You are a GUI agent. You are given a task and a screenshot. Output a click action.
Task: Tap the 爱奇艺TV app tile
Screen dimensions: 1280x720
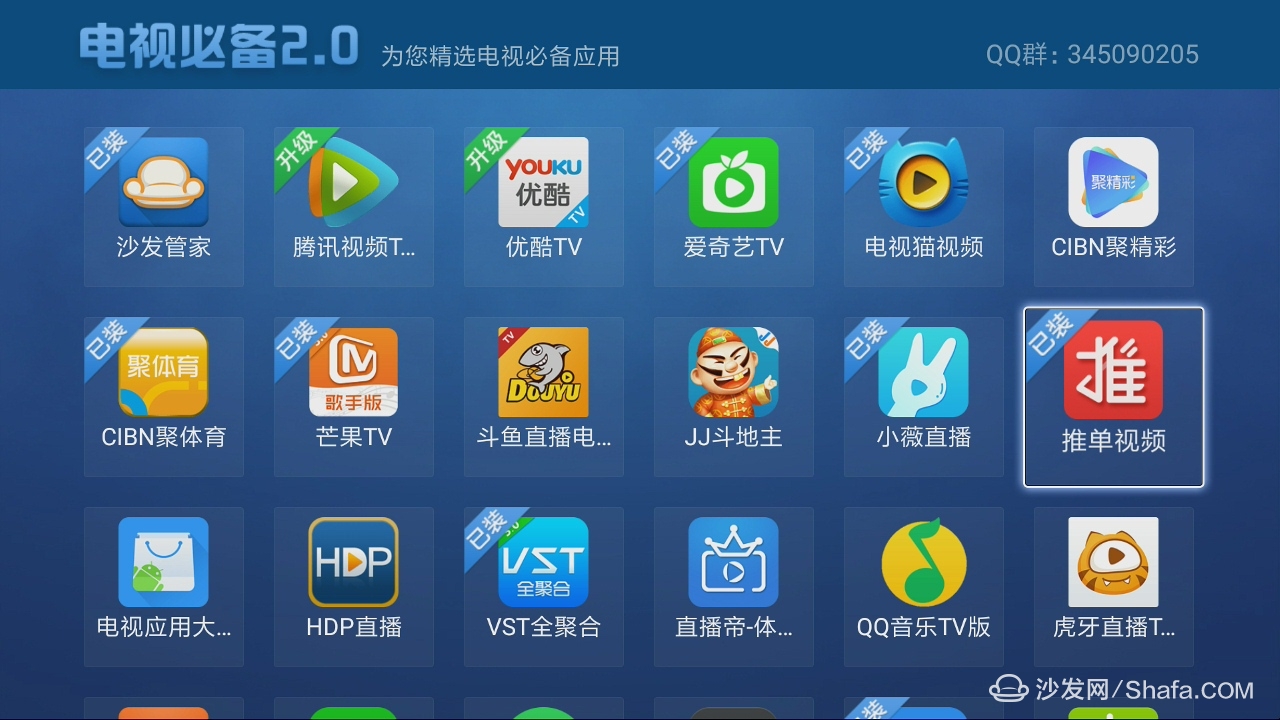tap(733, 206)
